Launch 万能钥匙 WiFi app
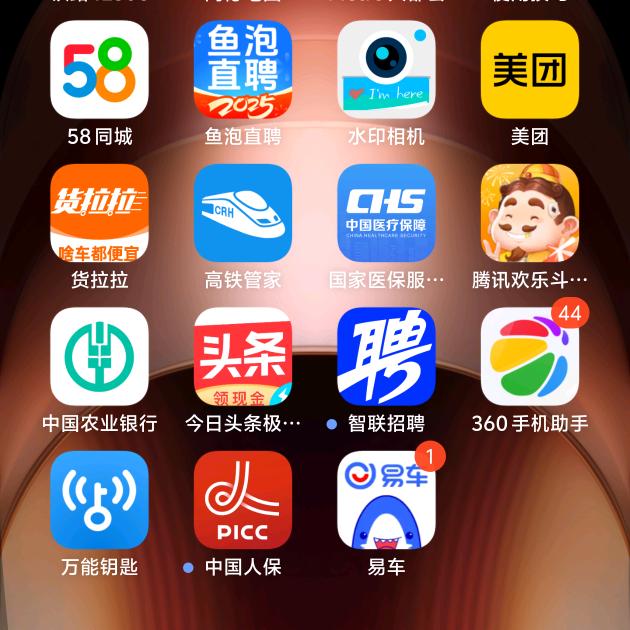Image resolution: width=630 pixels, height=630 pixels. (x=99, y=500)
